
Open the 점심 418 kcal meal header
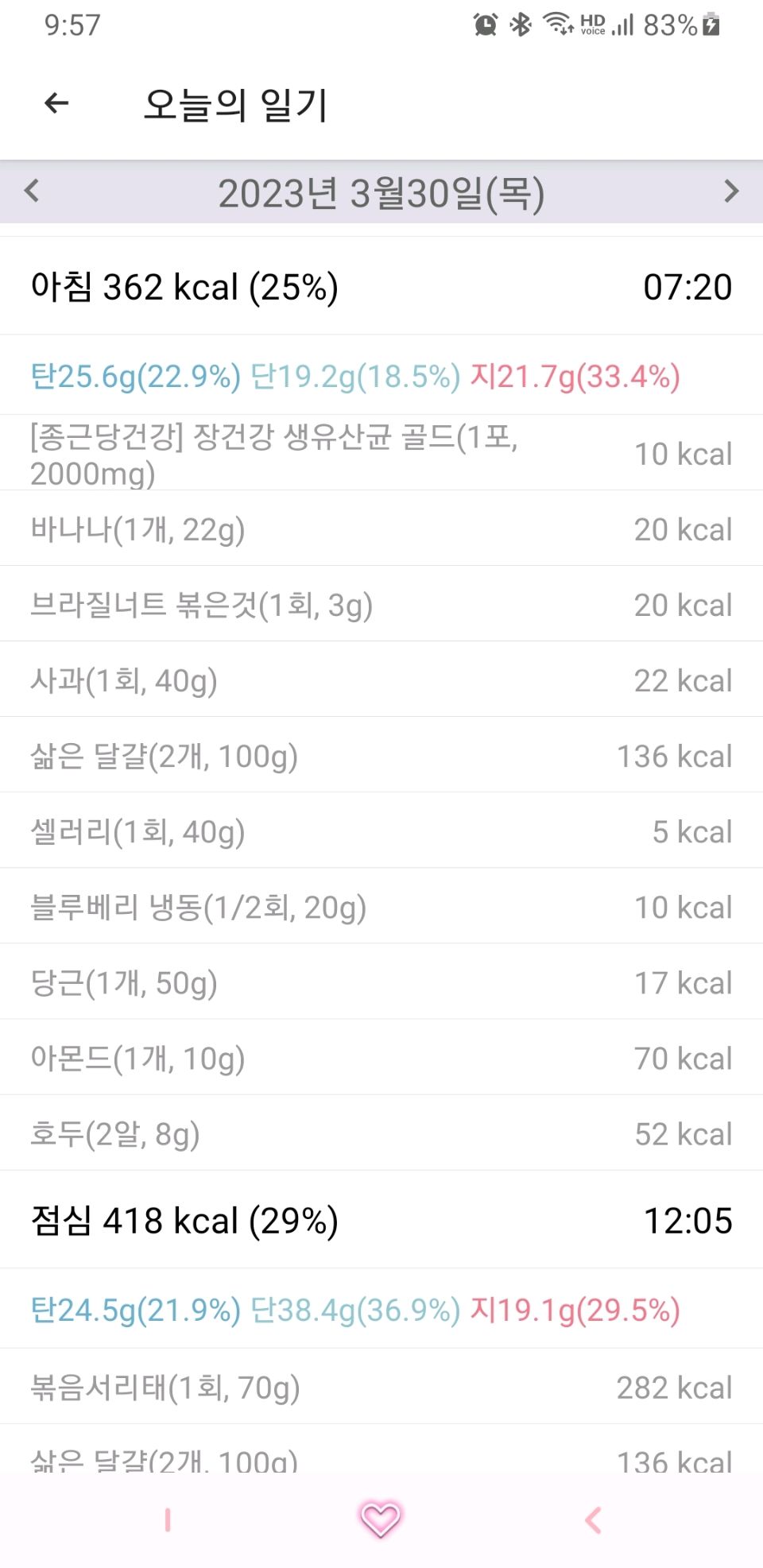click(381, 1220)
